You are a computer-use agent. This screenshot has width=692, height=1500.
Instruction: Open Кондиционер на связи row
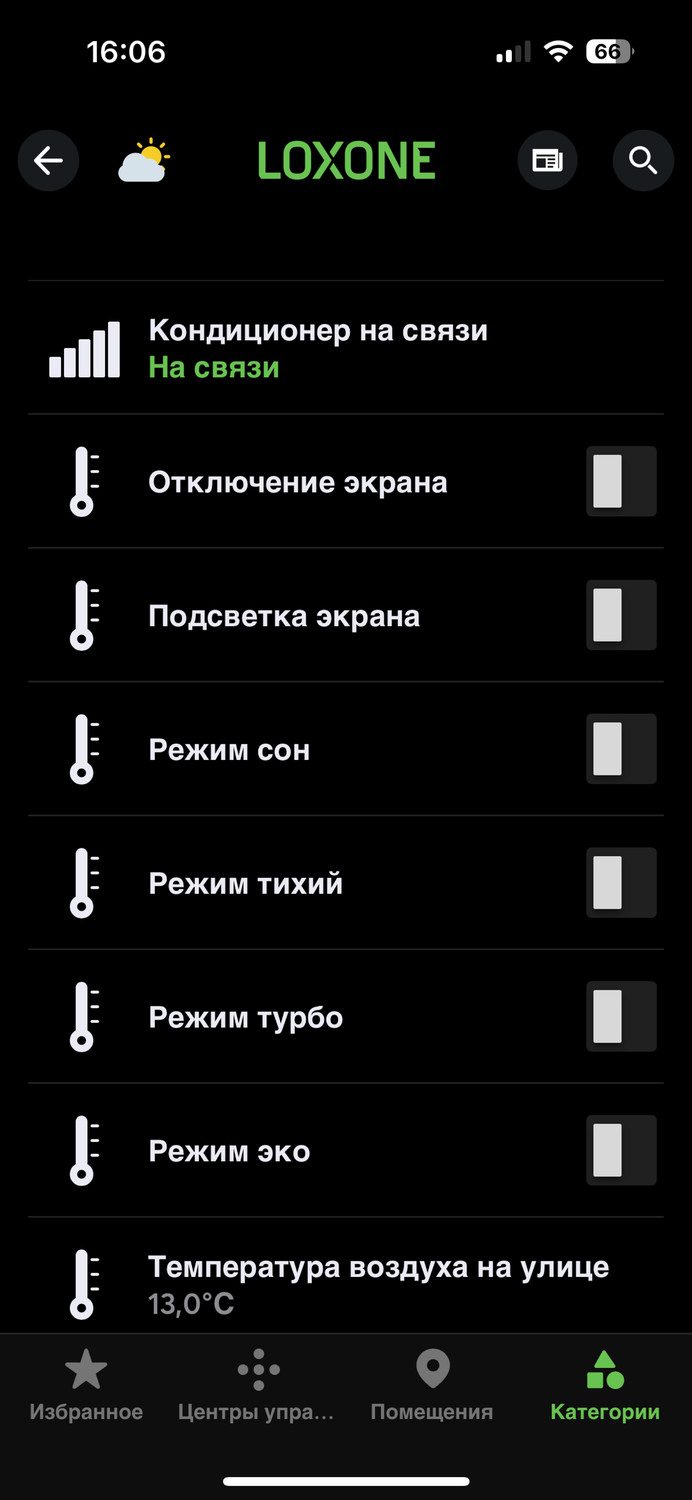(x=318, y=349)
